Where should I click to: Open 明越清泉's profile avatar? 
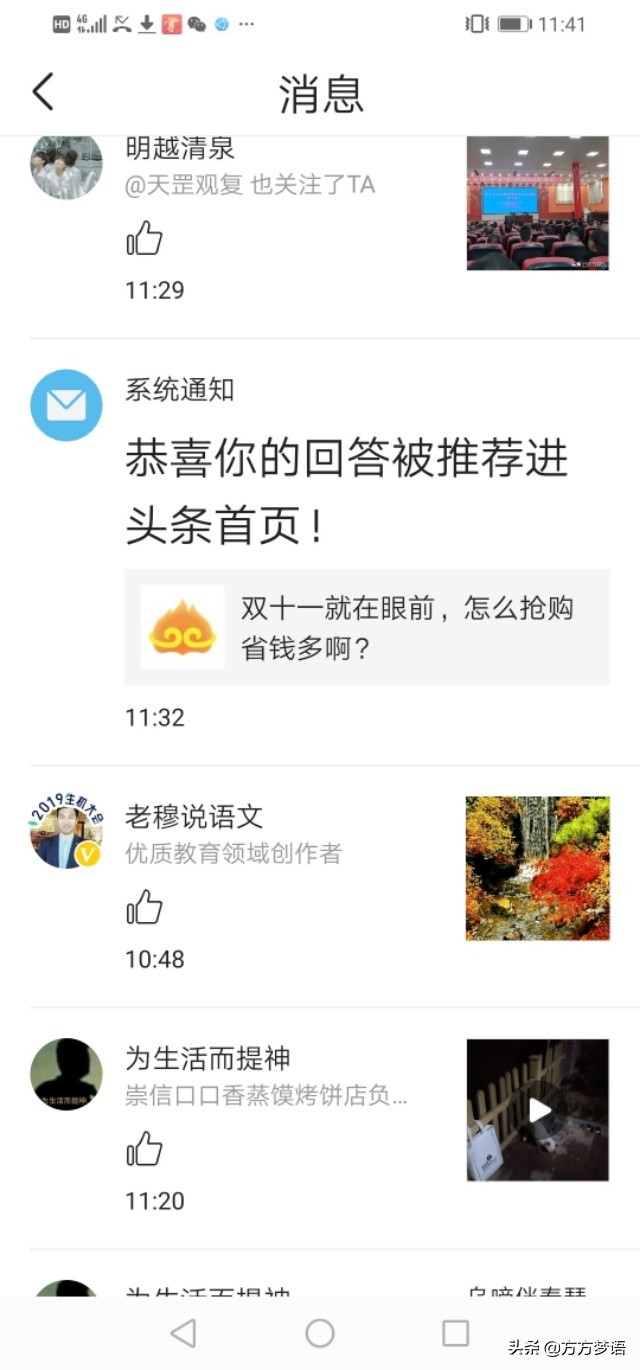pos(66,165)
